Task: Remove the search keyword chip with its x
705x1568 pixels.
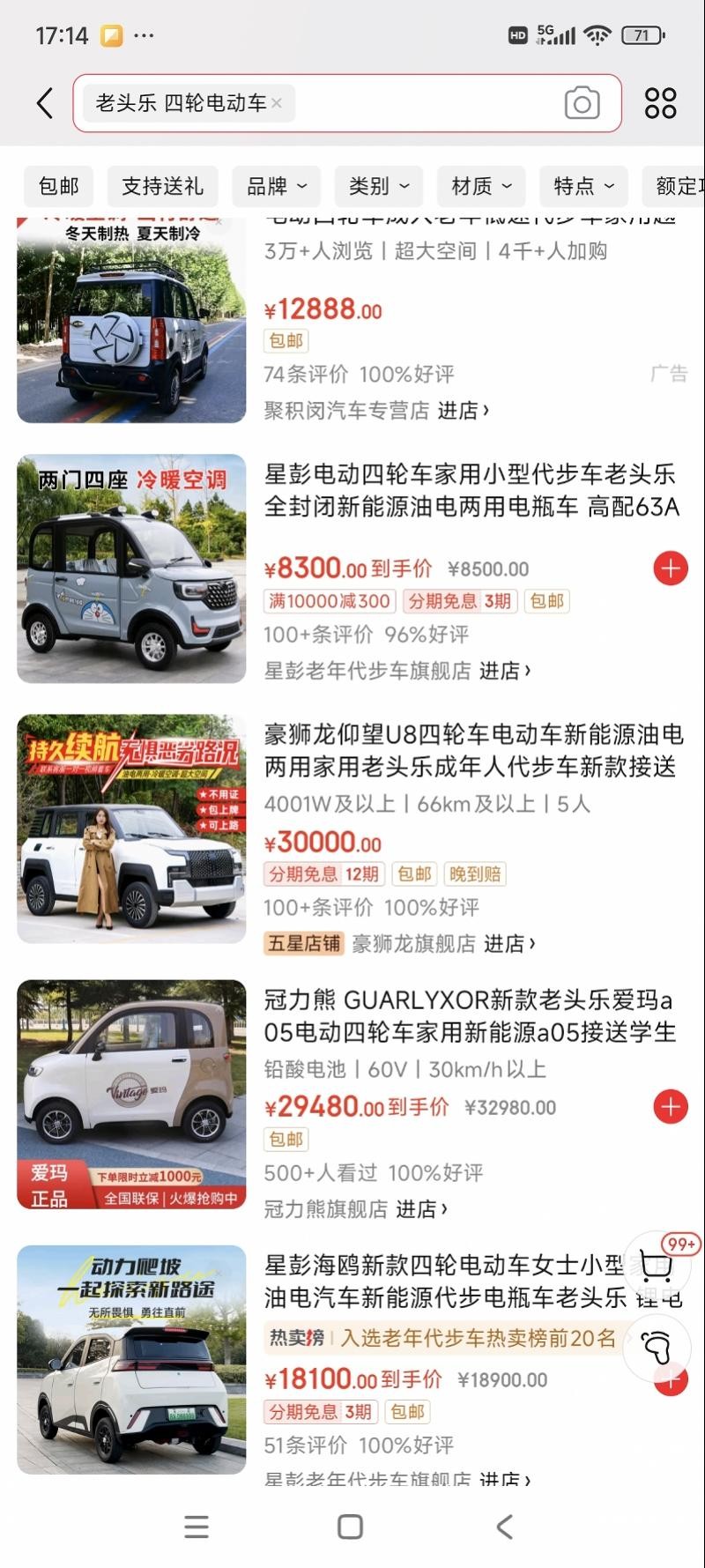Action: 277,103
